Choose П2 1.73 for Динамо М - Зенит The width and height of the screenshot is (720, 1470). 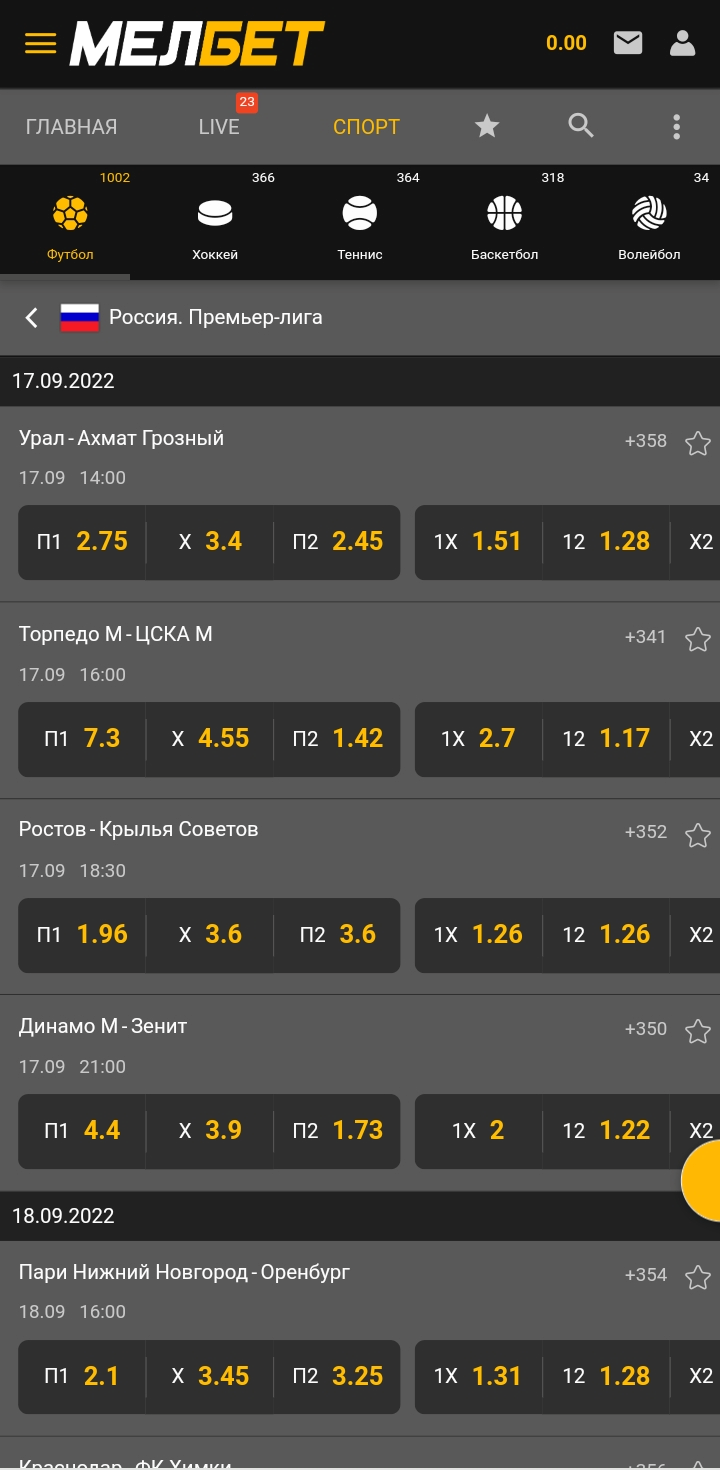click(337, 1131)
